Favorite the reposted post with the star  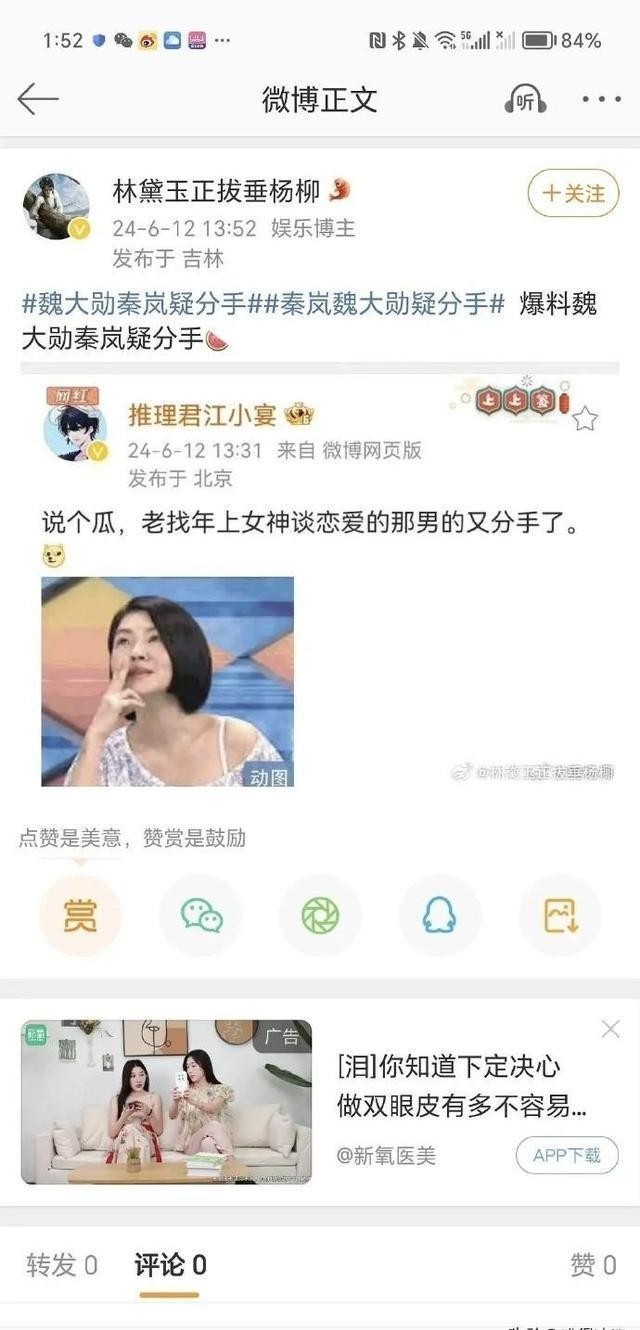(x=585, y=419)
